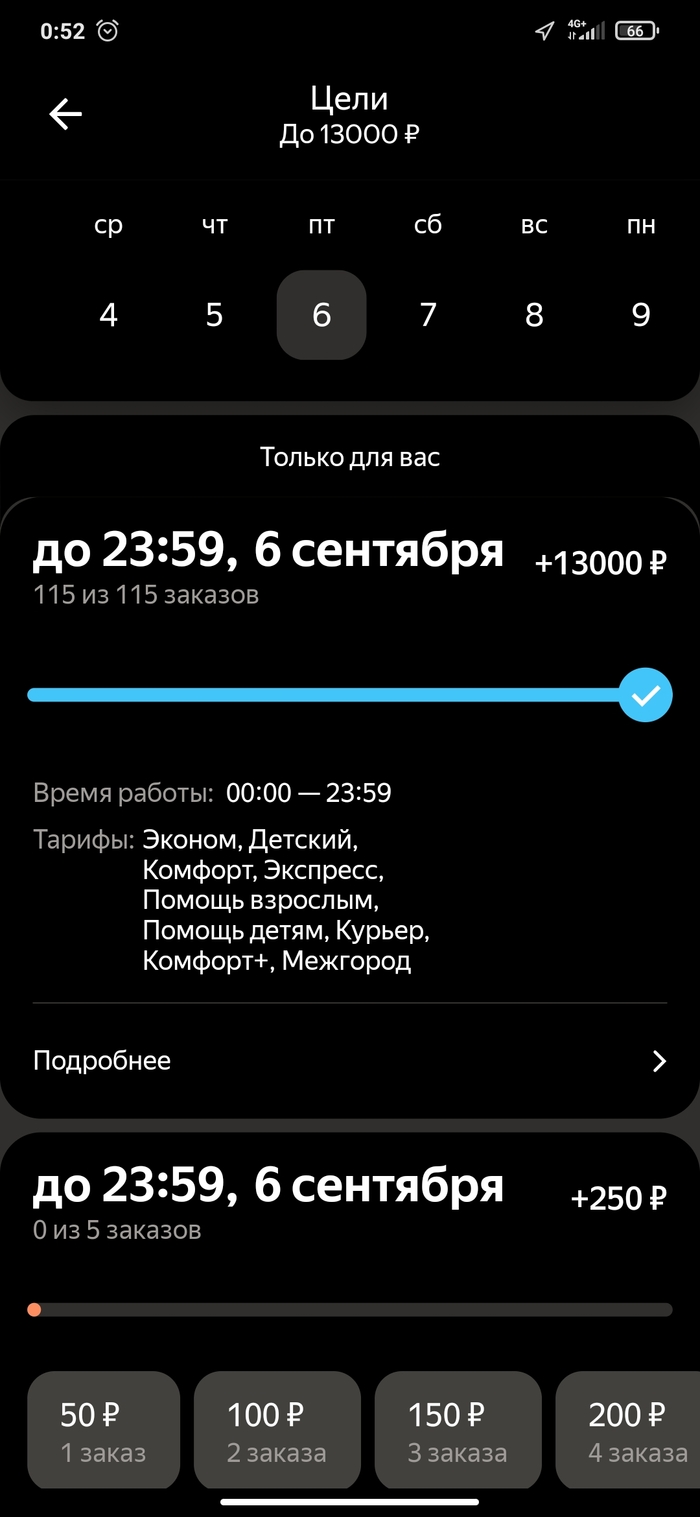The image size is (700, 1517).
Task: Go back using the arrow icon
Action: coord(66,115)
